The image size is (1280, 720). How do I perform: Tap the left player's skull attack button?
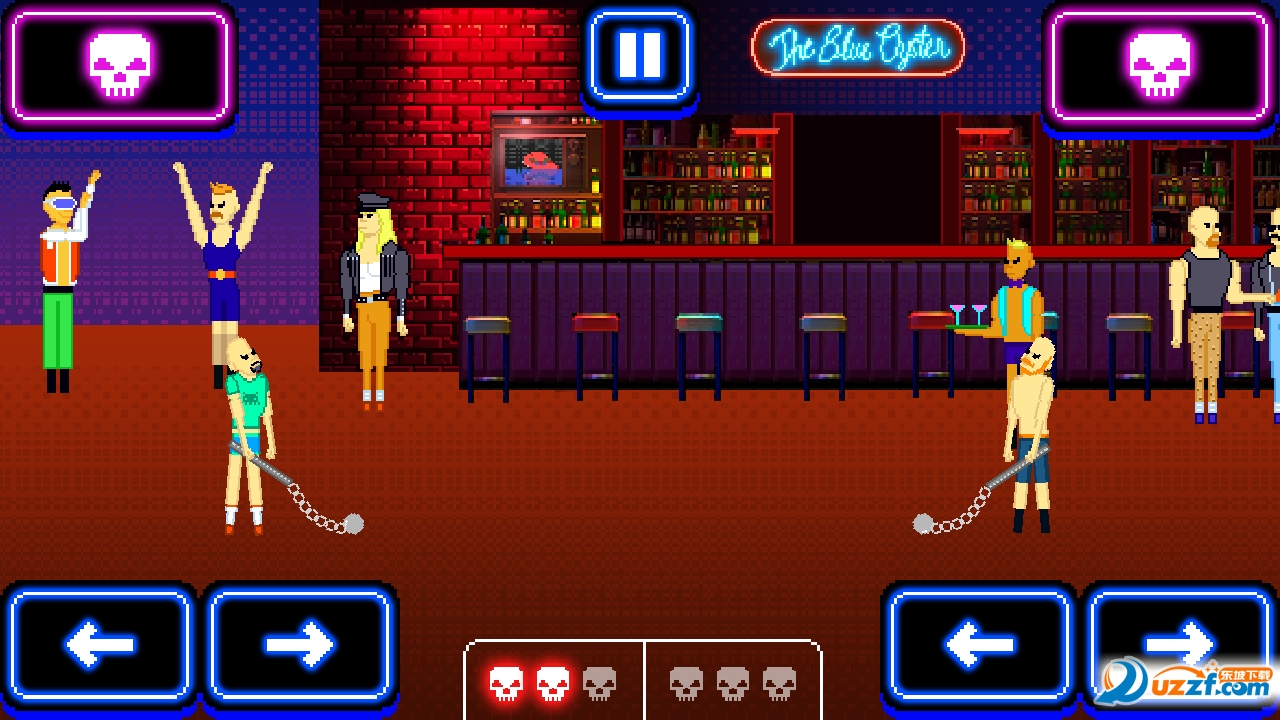click(120, 65)
